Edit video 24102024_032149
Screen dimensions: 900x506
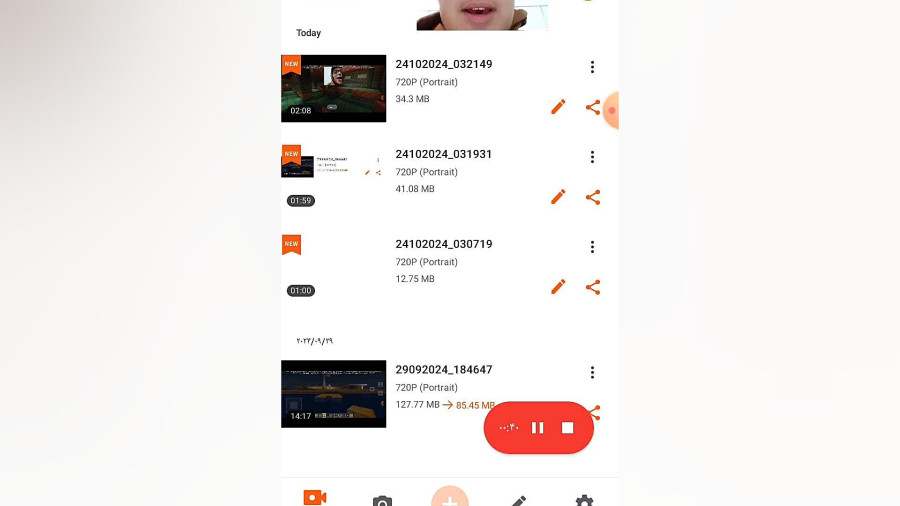click(x=558, y=107)
